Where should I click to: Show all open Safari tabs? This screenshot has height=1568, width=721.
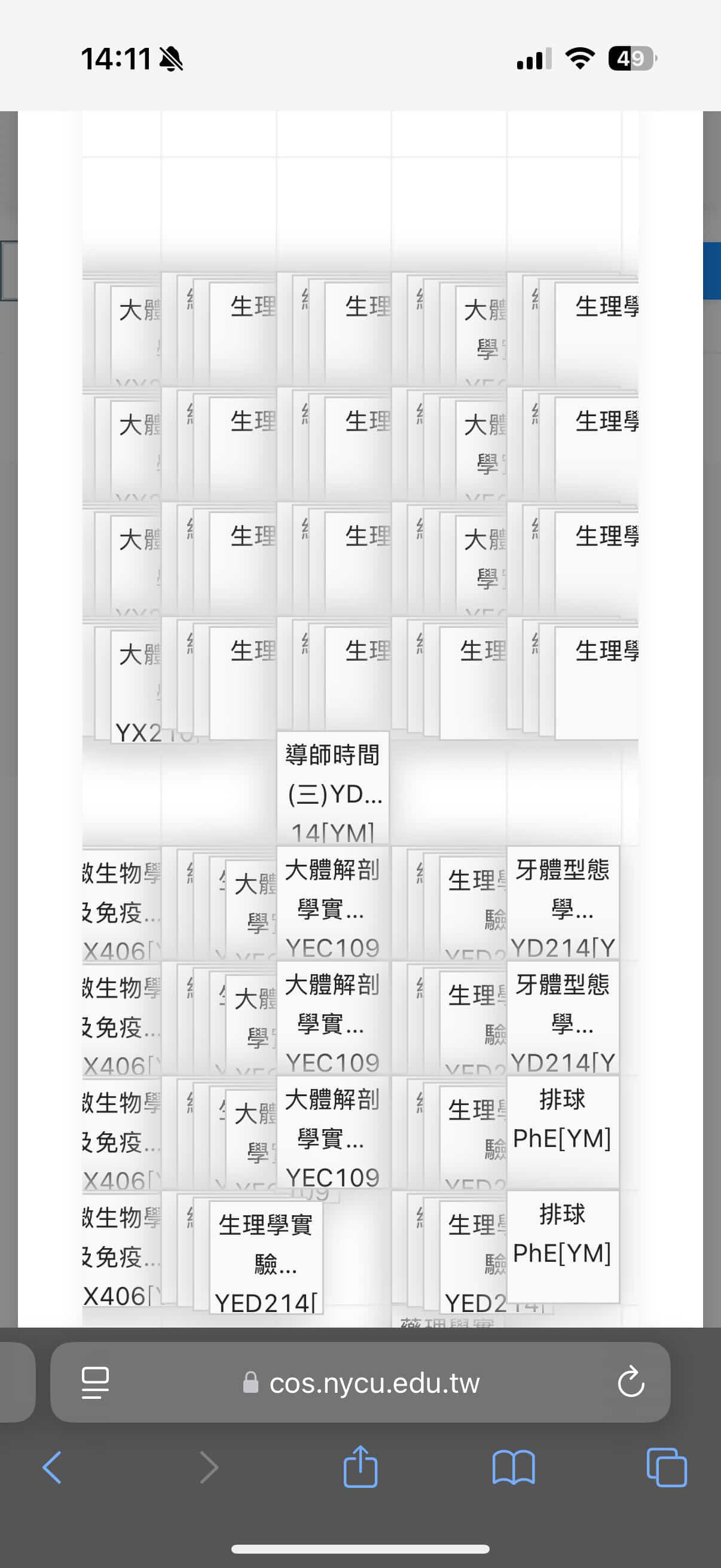click(x=666, y=1468)
